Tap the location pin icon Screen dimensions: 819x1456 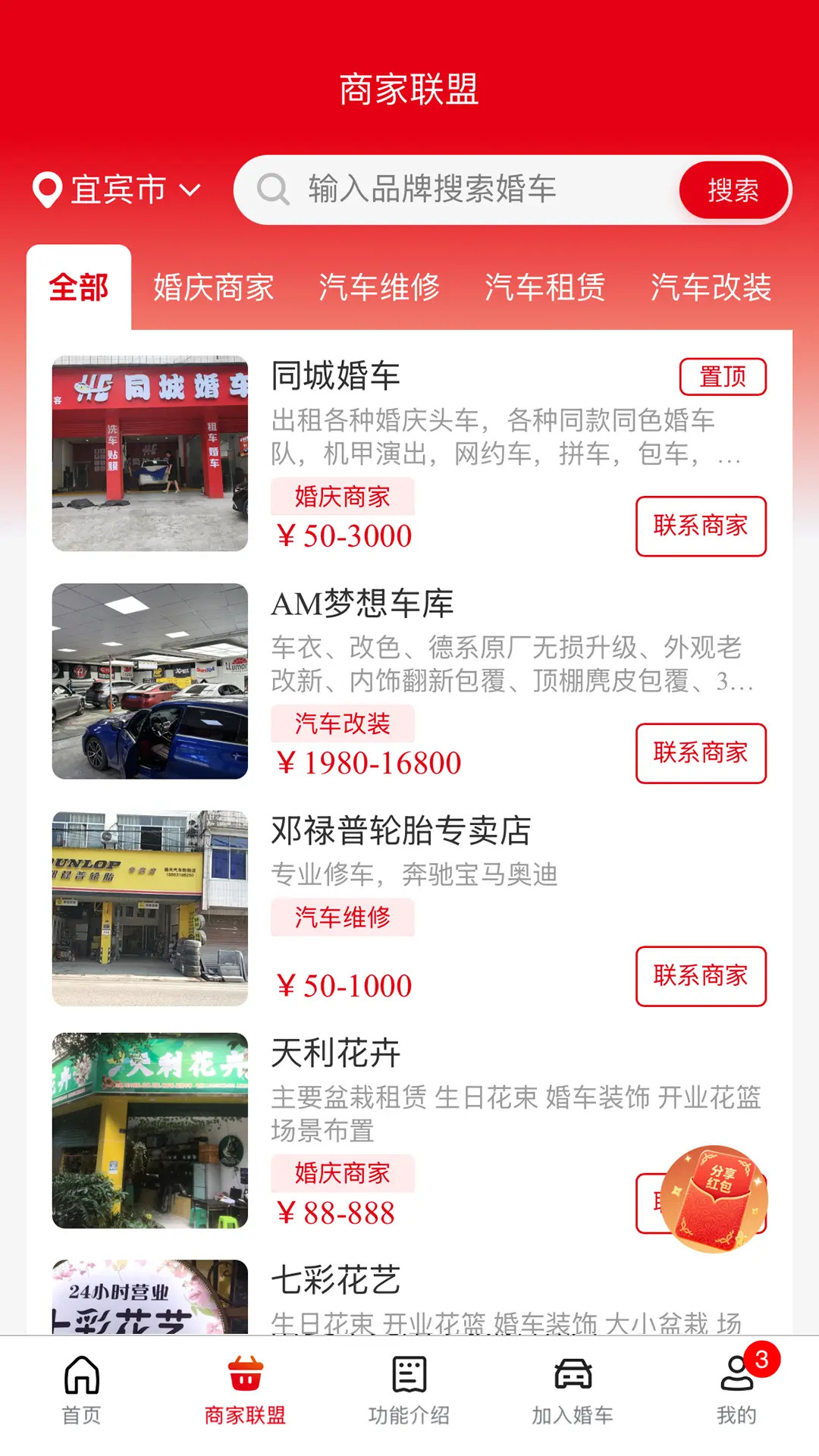47,190
